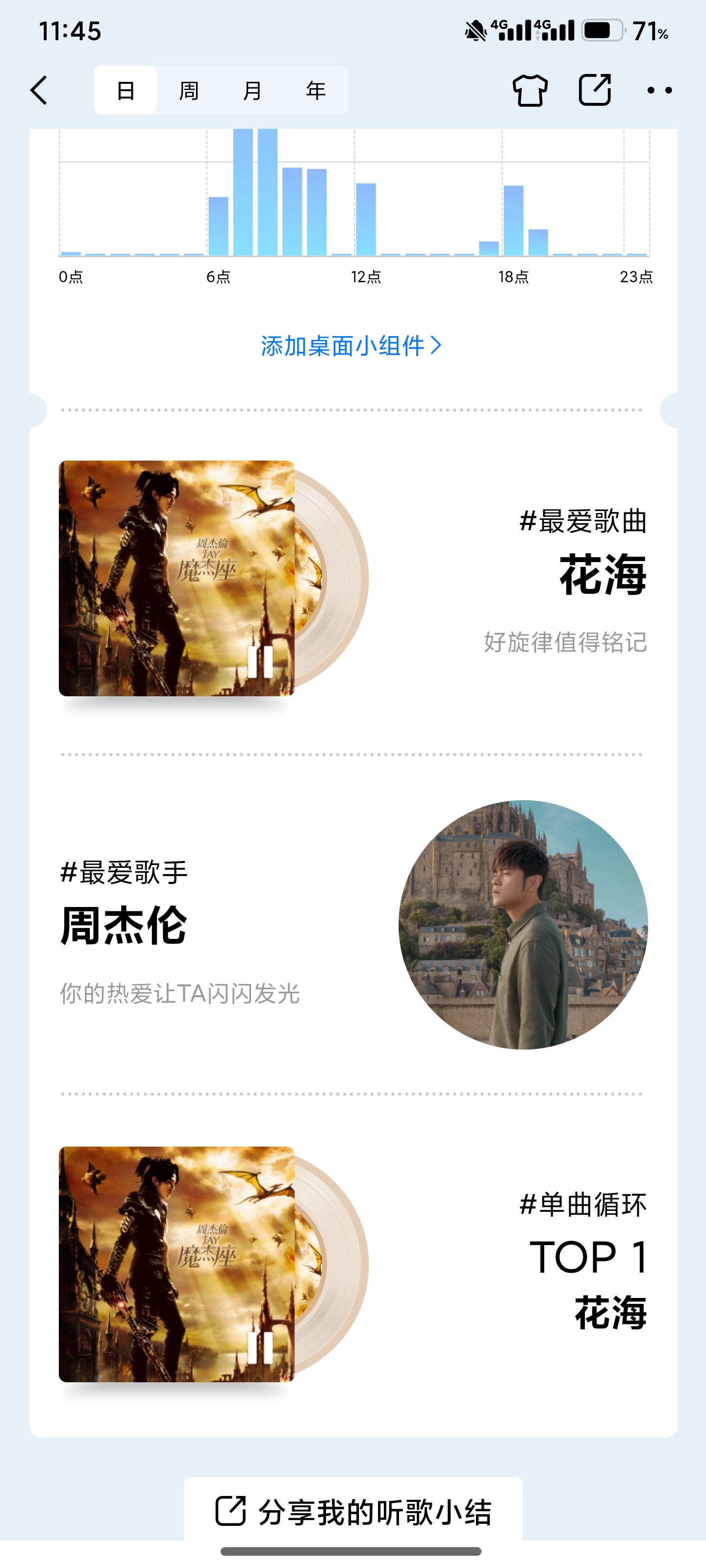Tap 分享我的听歌小结 button
The width and height of the screenshot is (706, 1568).
[x=353, y=1511]
